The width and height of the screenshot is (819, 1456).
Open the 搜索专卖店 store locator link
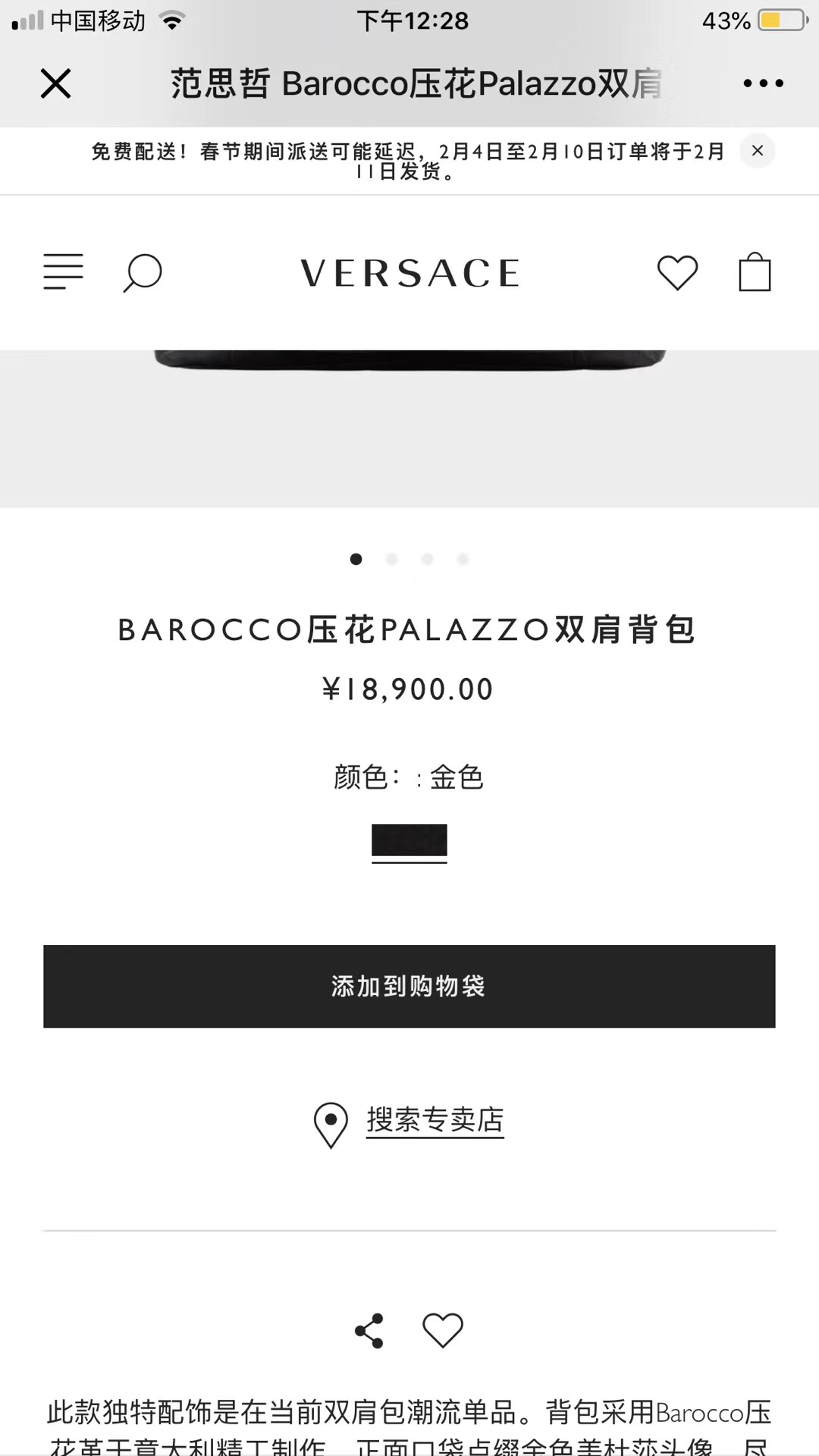click(x=435, y=1121)
